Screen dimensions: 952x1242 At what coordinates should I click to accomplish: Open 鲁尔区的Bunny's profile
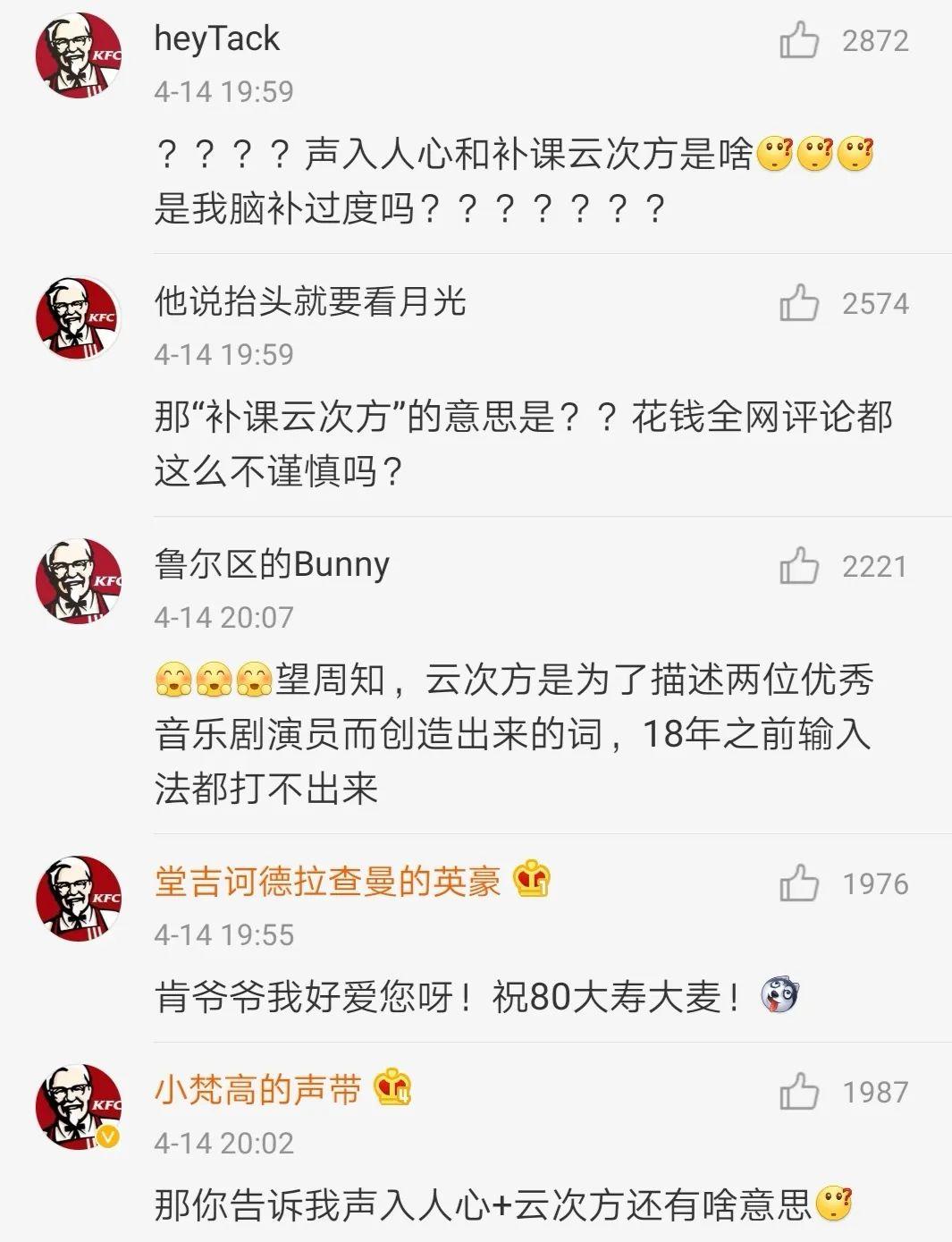272,565
